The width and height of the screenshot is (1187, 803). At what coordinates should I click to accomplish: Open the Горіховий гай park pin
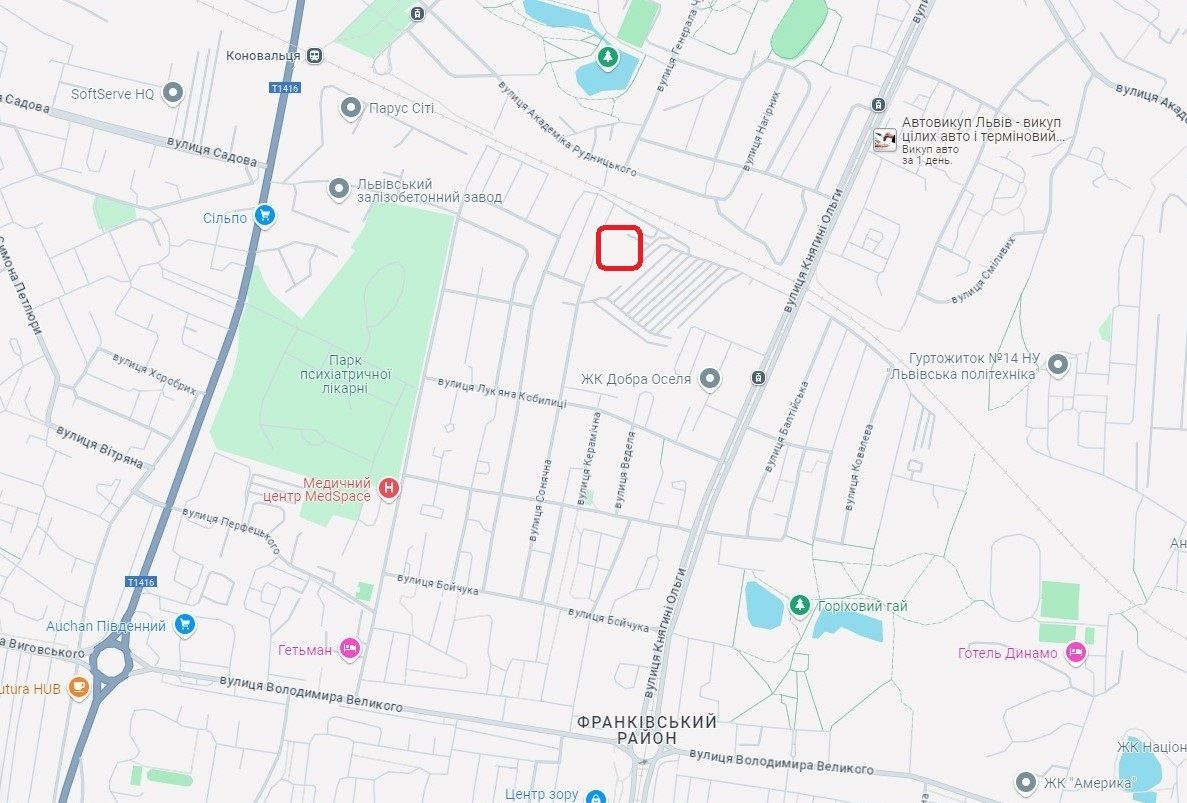pos(799,605)
